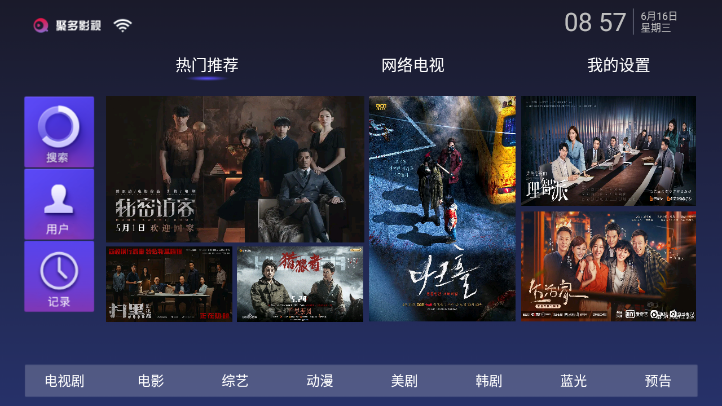Open the 我的设置 tab
The height and width of the screenshot is (406, 722).
[618, 66]
